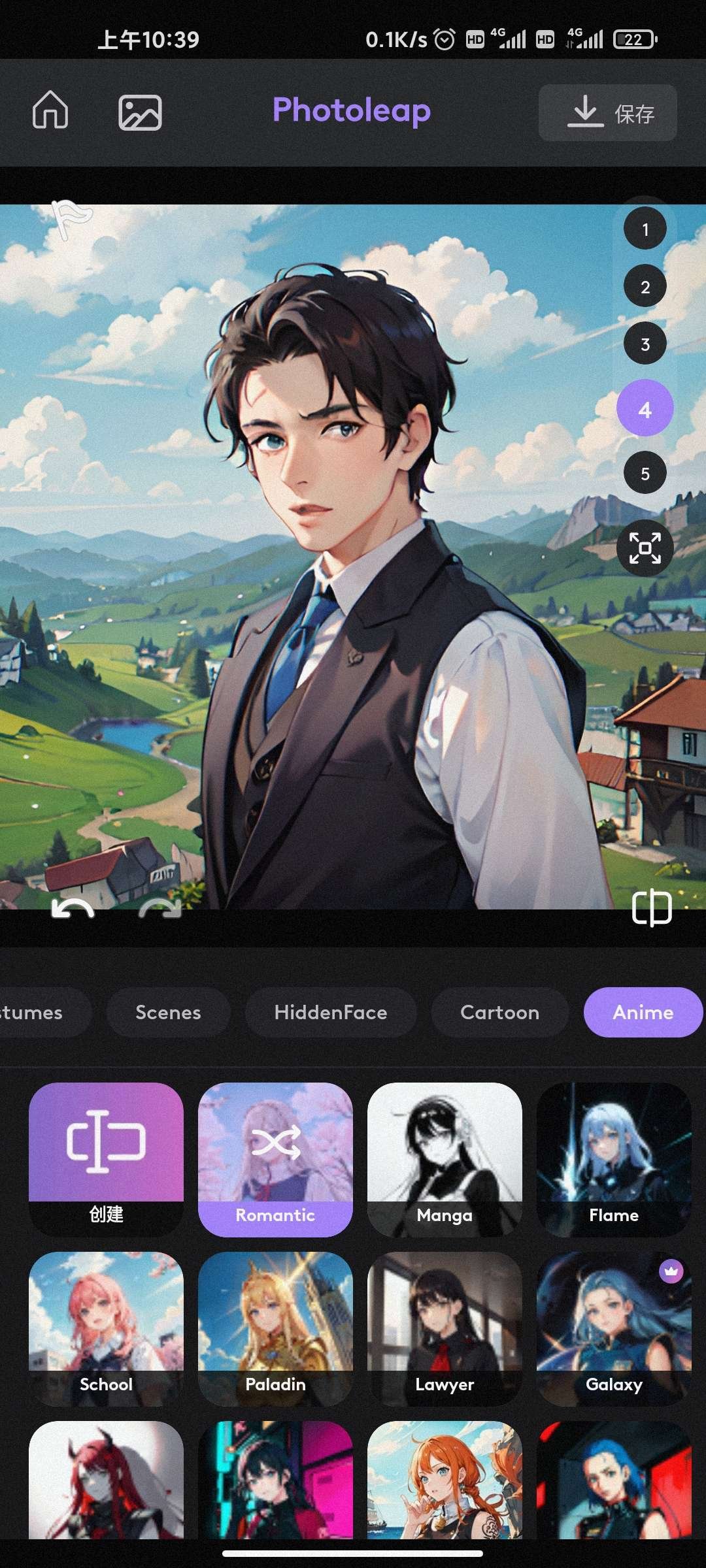Viewport: 706px width, 1568px height.
Task: Open the photo gallery icon
Action: [x=140, y=112]
